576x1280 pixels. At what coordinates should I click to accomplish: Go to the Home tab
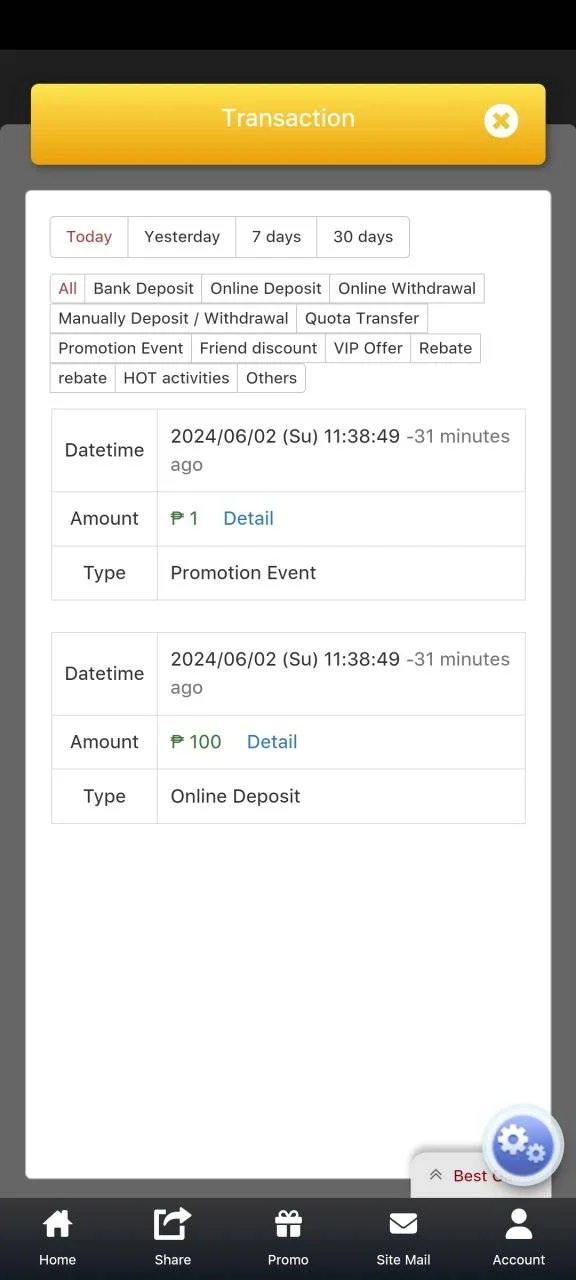[x=57, y=1238]
